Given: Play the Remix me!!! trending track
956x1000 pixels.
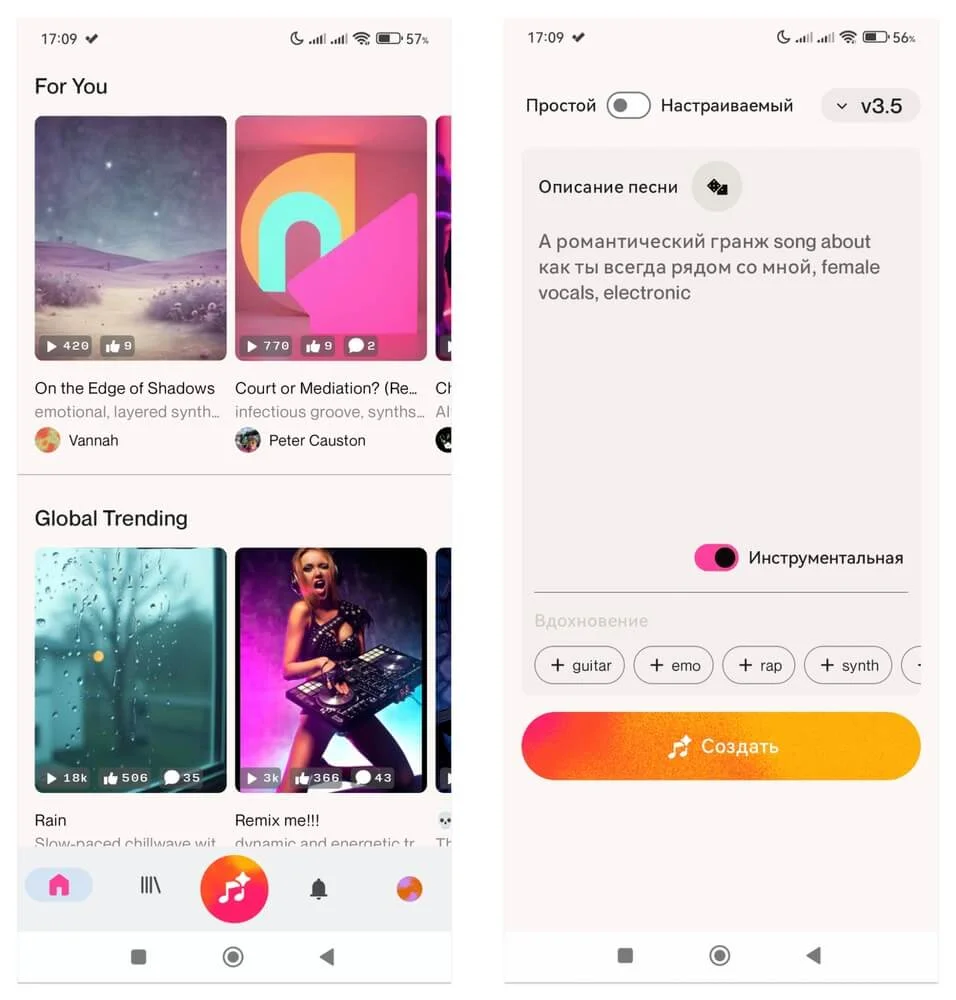Looking at the screenshot, I should 331,669.
